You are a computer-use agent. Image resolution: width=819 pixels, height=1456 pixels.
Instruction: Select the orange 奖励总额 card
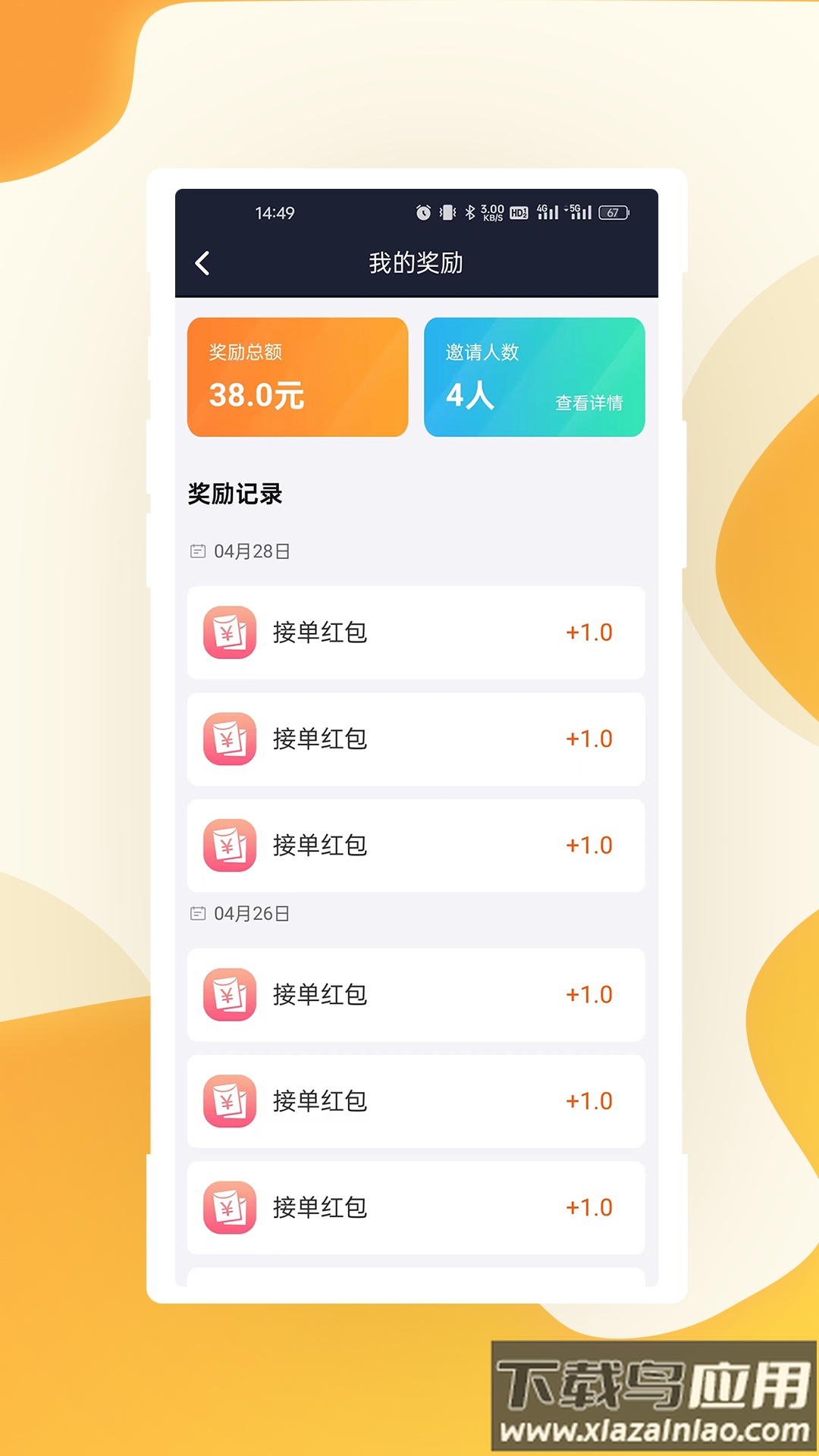[297, 377]
